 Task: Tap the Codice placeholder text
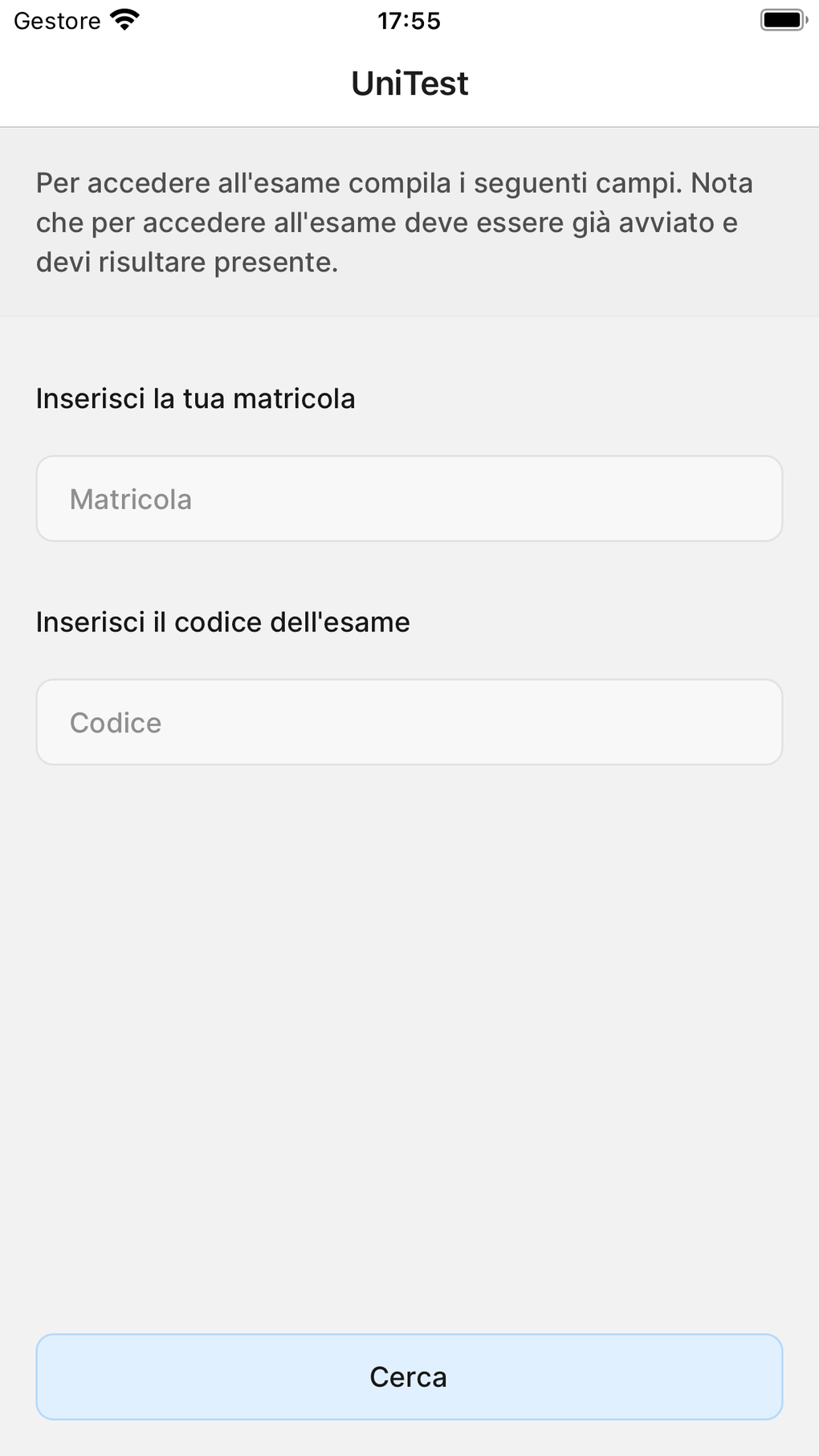tap(115, 721)
